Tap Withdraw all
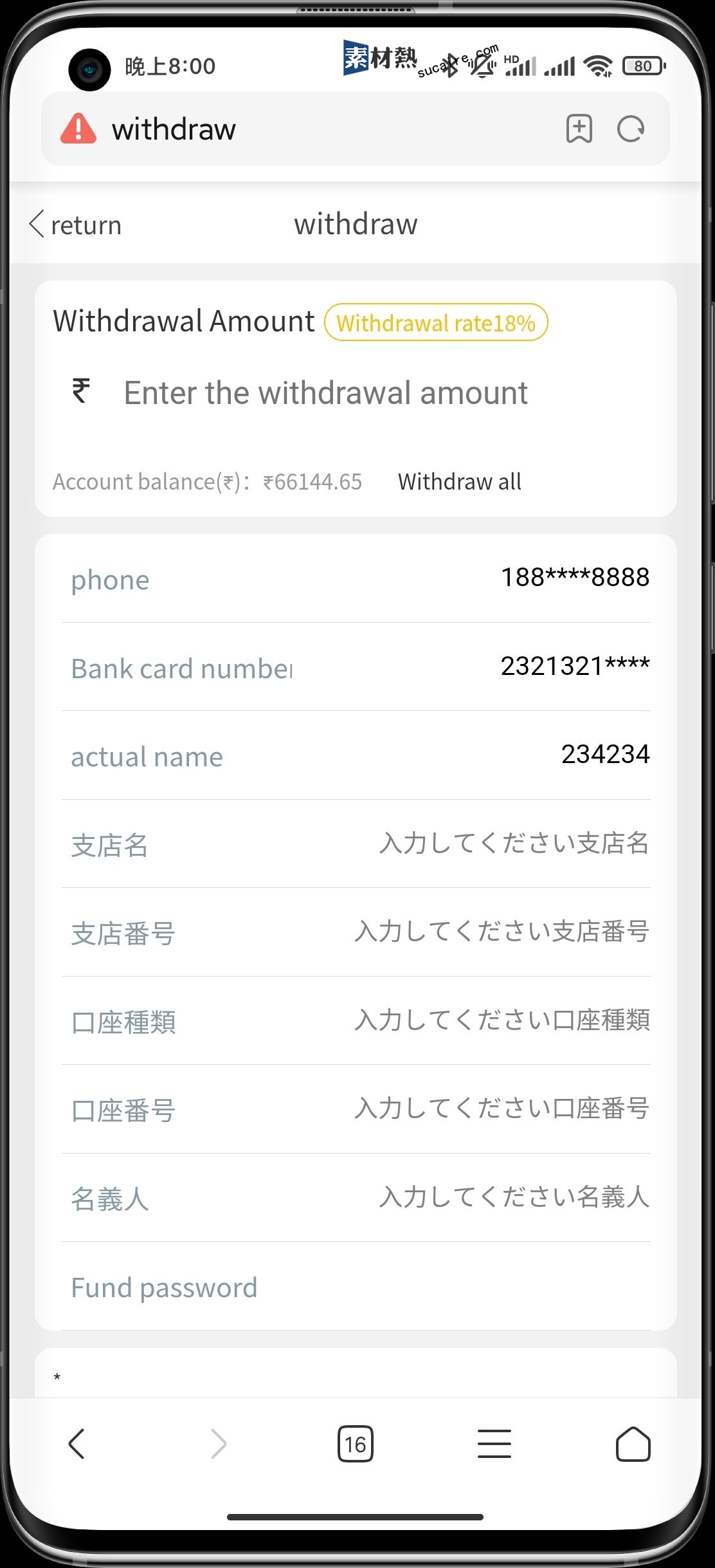Viewport: 715px width, 1568px height. [460, 481]
